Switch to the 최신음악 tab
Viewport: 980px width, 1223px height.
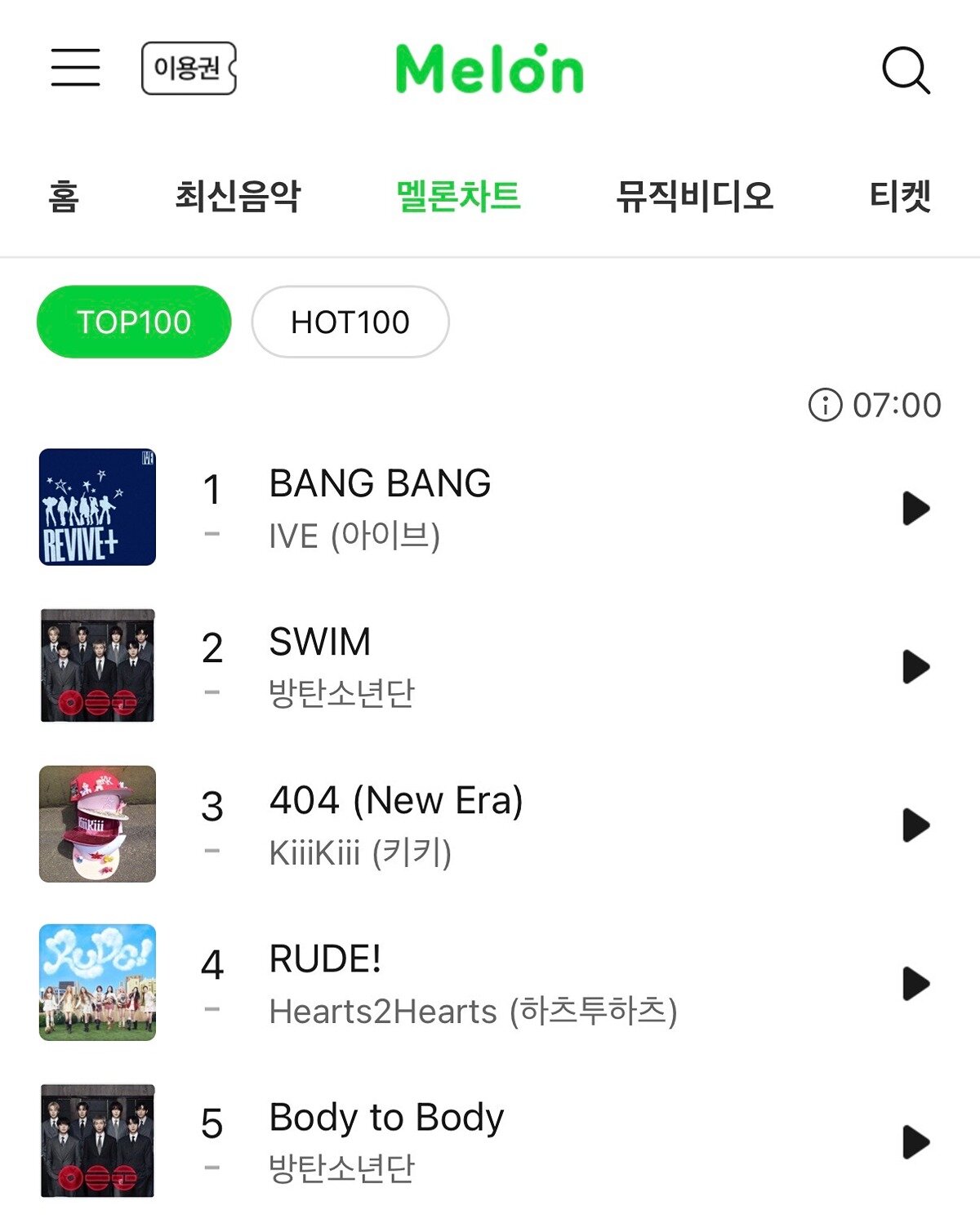[x=238, y=197]
